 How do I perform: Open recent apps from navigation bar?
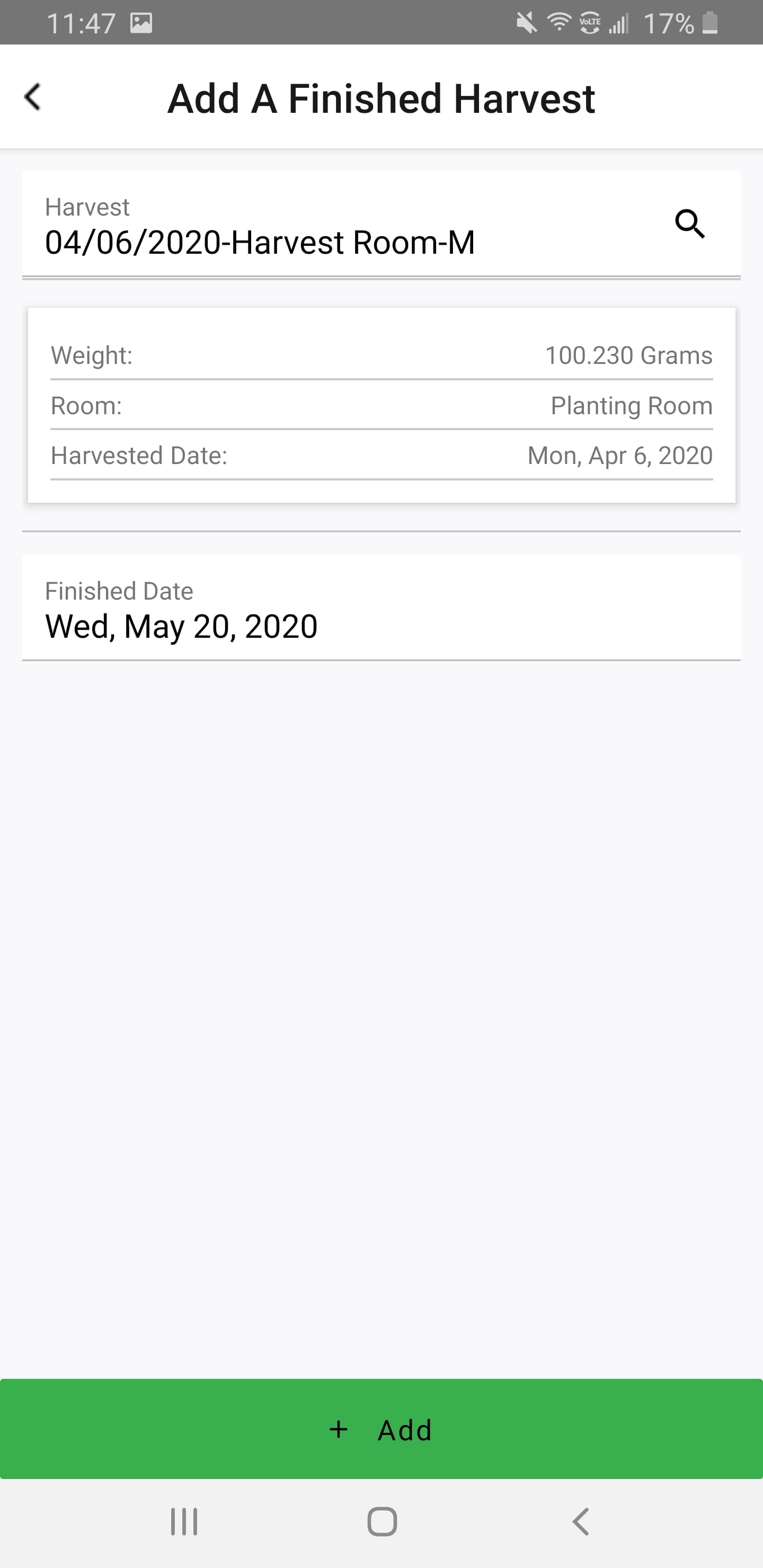(184, 1522)
